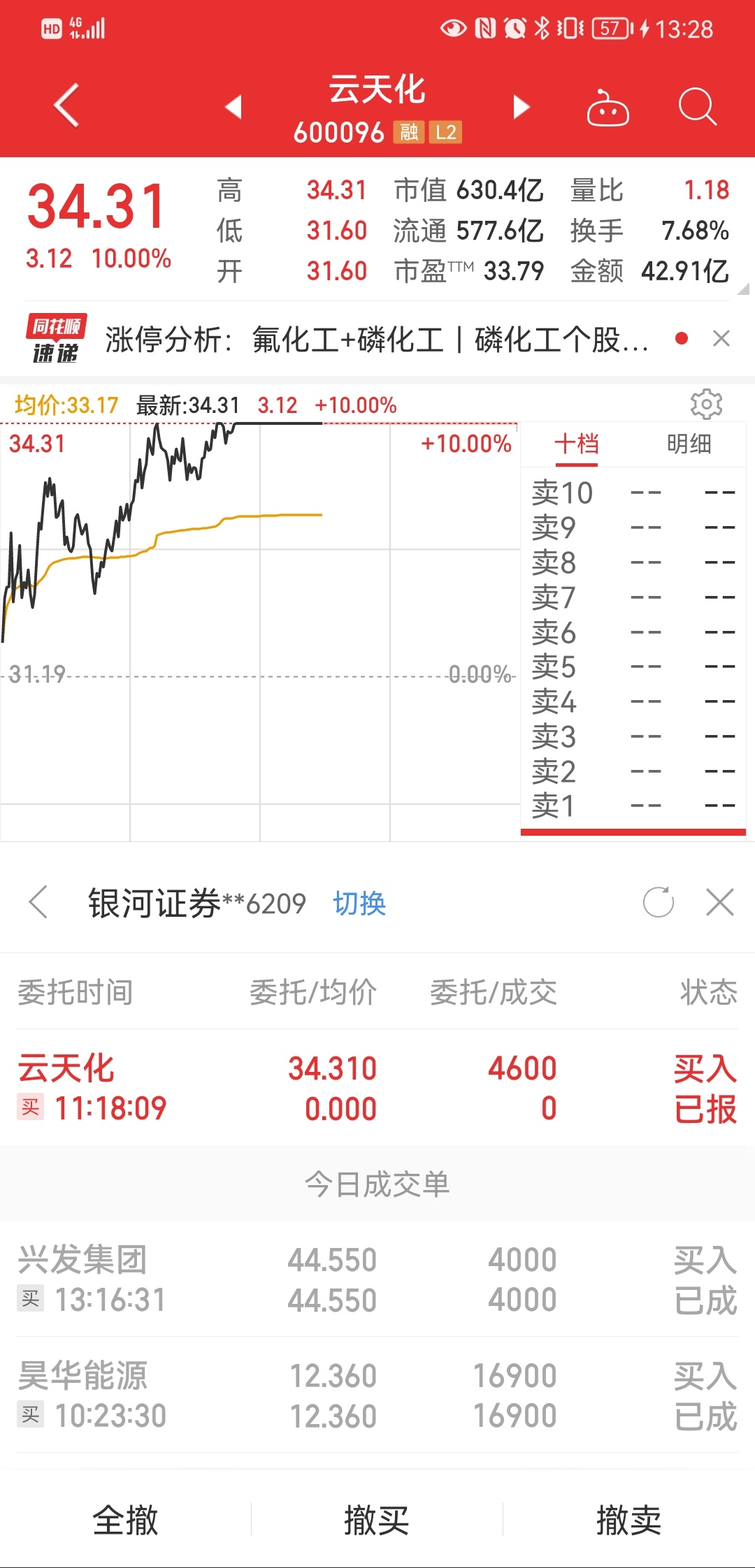Dismiss the 同花顺速递 banner

coord(721,339)
